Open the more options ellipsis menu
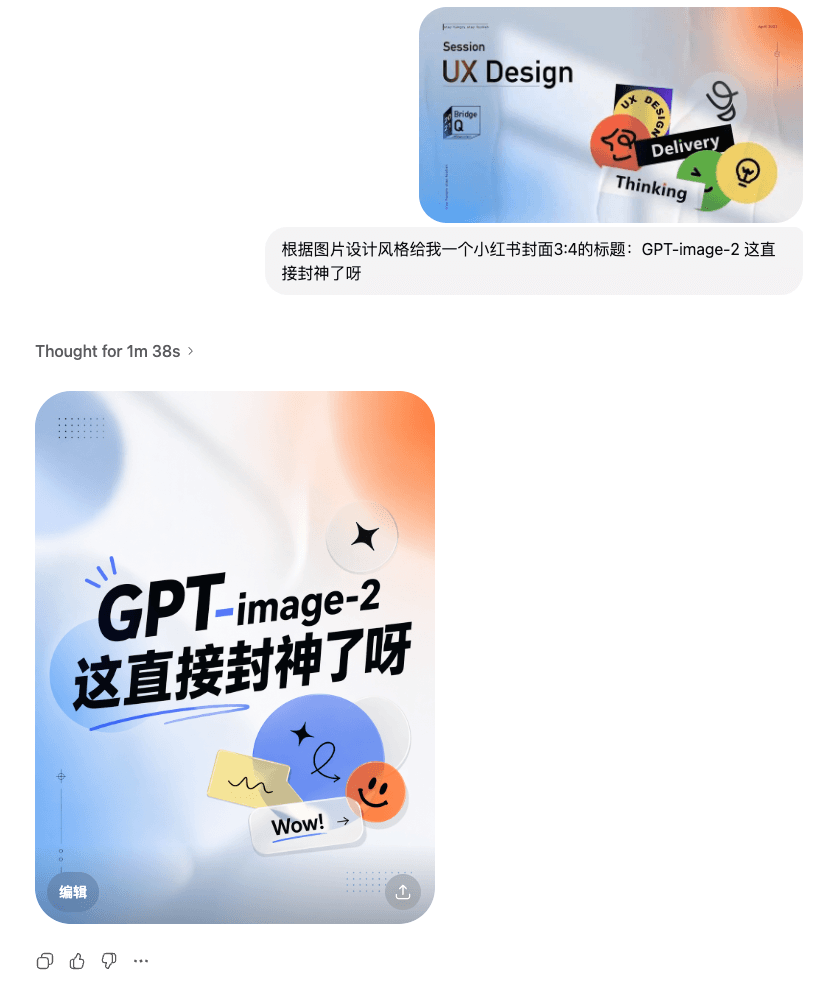This screenshot has height=983, width=836. coord(141,961)
